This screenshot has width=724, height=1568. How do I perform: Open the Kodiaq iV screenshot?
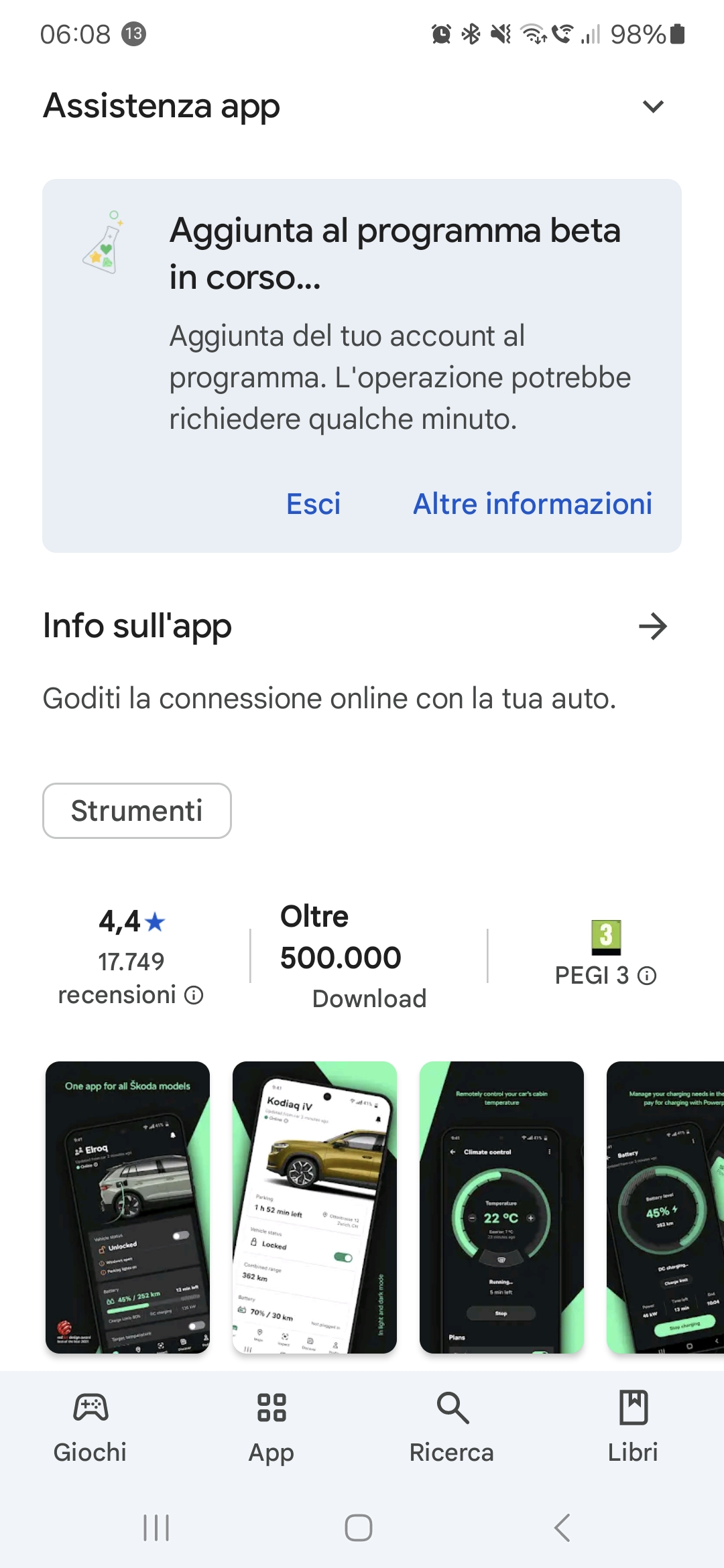coord(314,1206)
